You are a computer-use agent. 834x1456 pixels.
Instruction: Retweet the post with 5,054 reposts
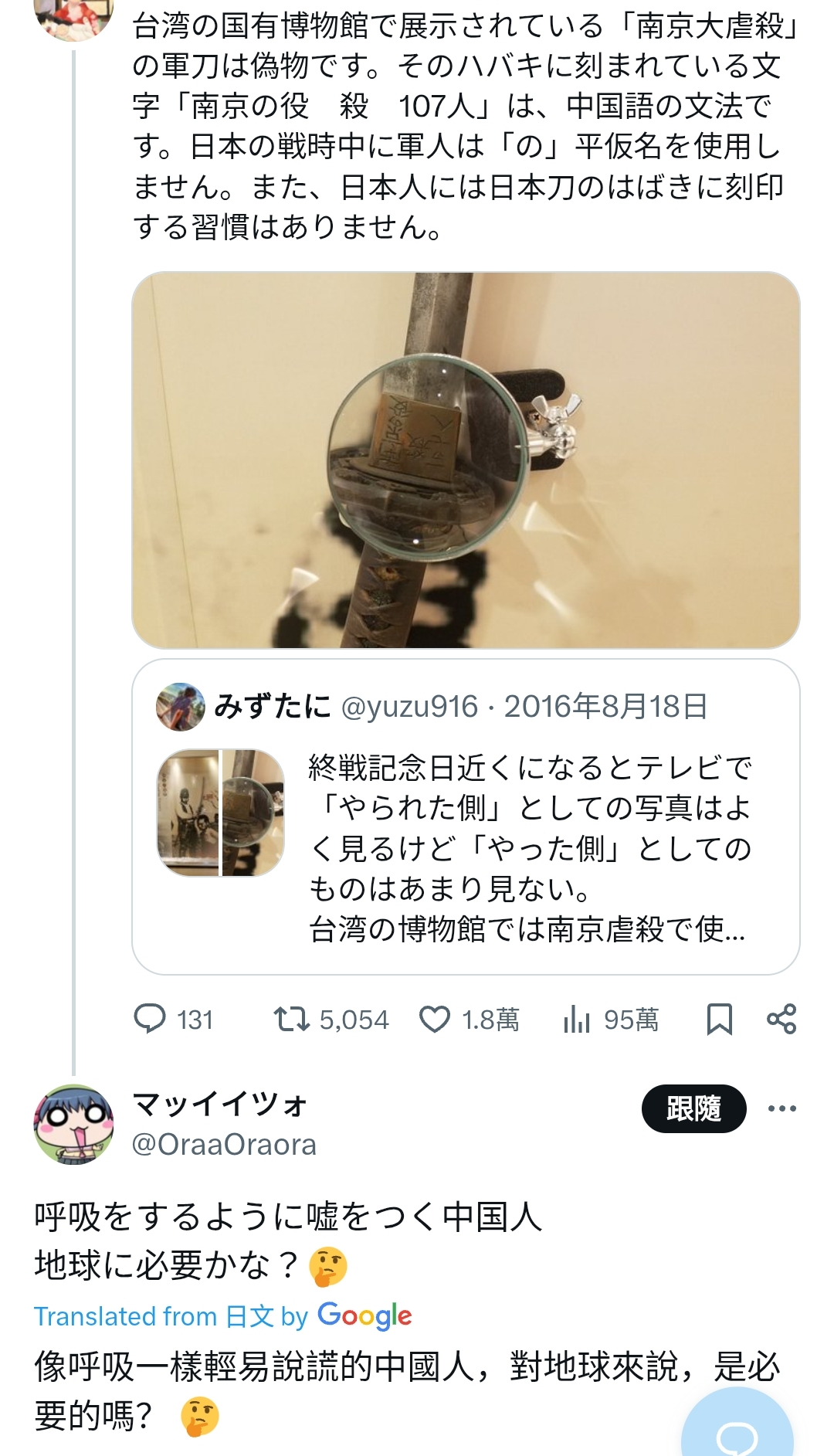pyautogui.click(x=331, y=1019)
